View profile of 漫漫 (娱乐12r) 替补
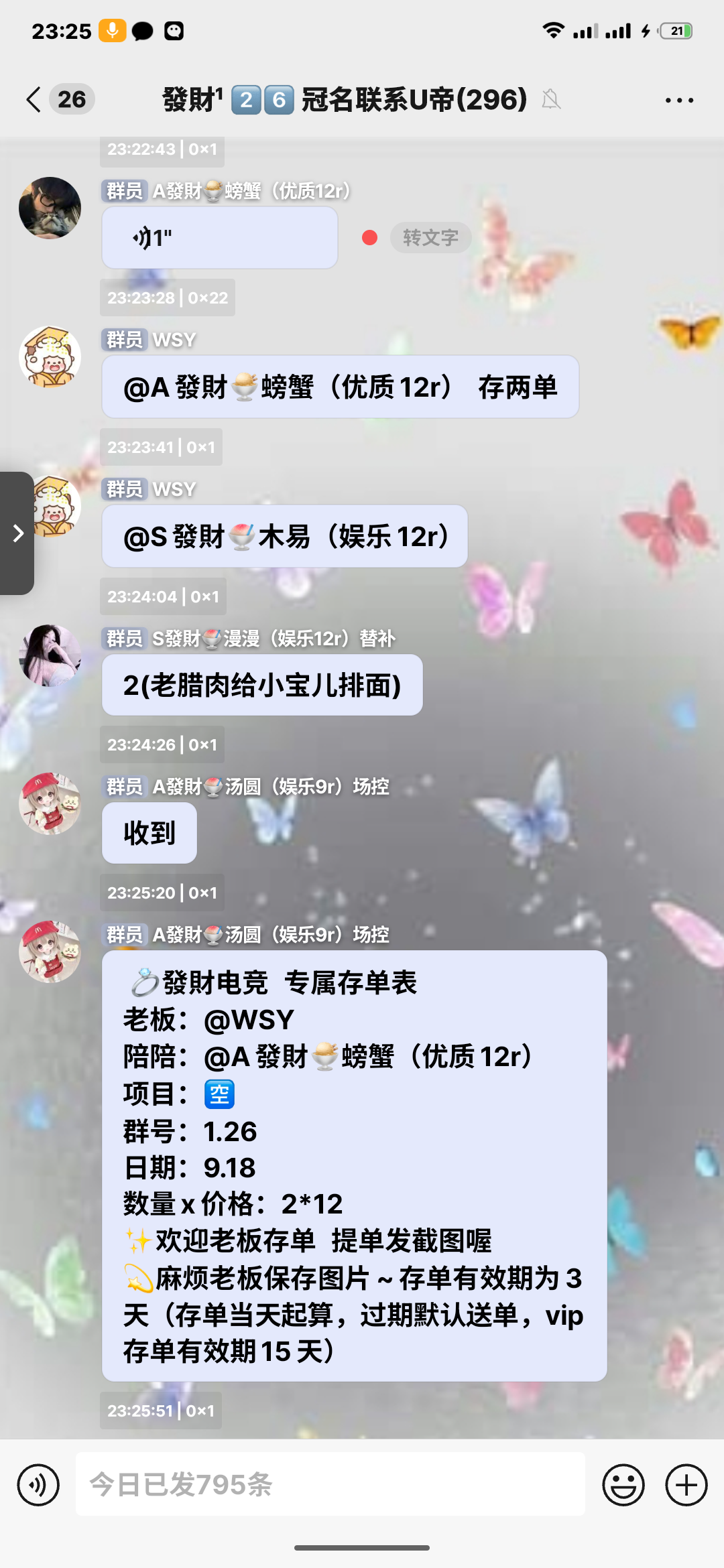The width and height of the screenshot is (724, 1568). tap(50, 655)
